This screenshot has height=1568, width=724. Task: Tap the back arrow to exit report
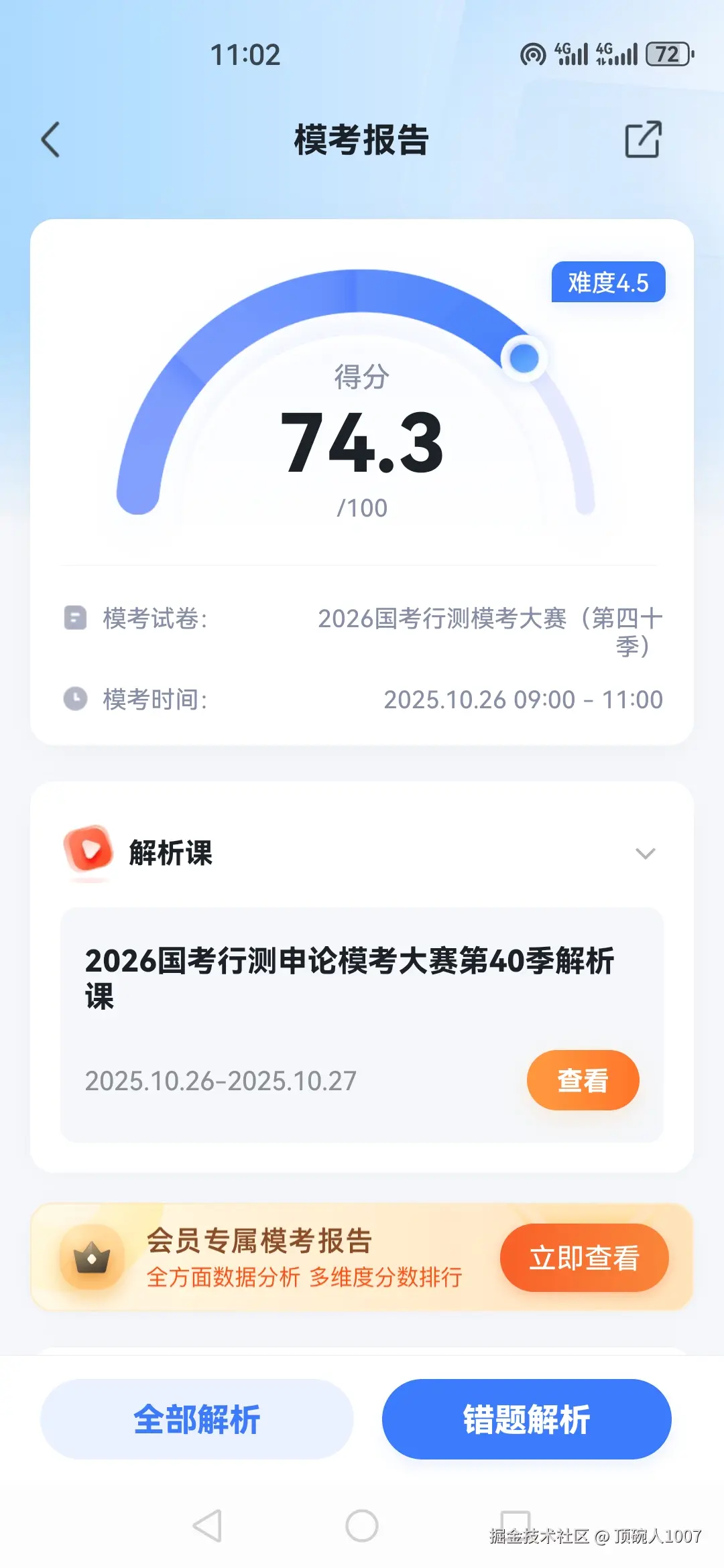point(50,139)
